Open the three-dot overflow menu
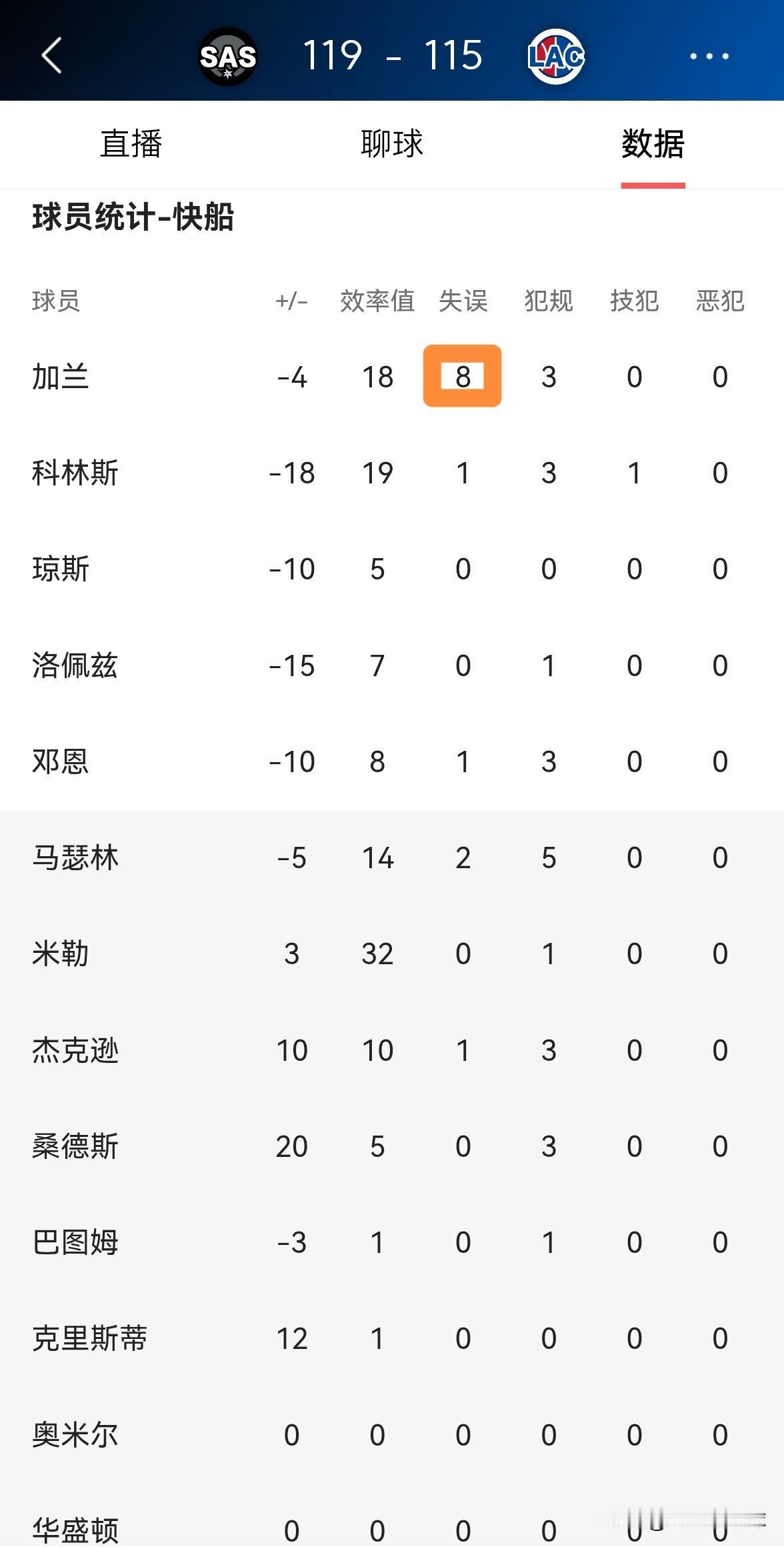Screen dimensions: 784x1547 pyautogui.click(x=709, y=56)
